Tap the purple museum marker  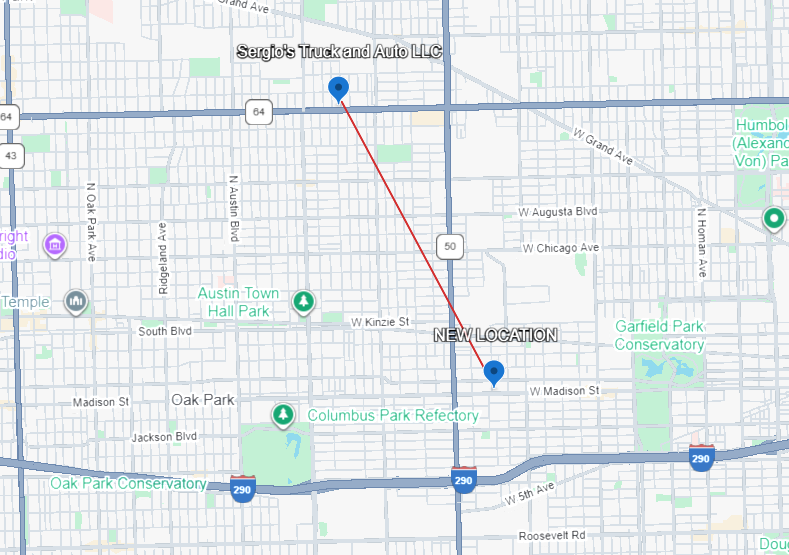point(54,243)
